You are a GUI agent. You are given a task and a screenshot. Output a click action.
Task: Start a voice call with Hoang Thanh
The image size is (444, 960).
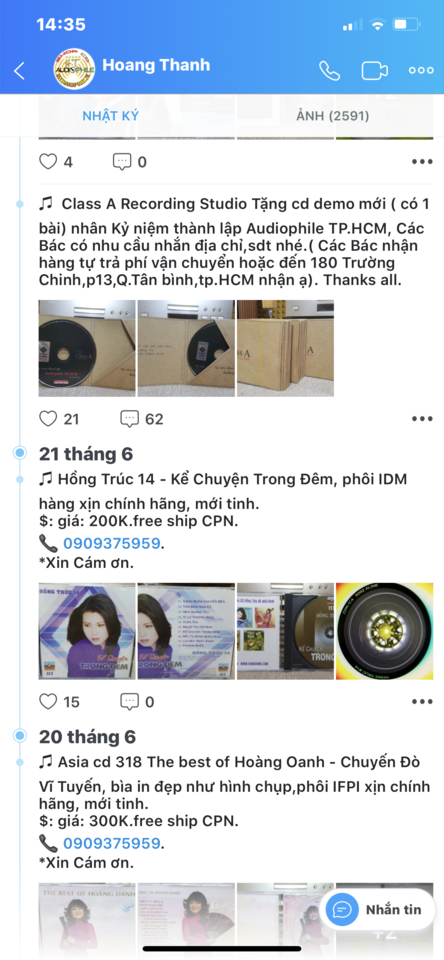(x=329, y=70)
